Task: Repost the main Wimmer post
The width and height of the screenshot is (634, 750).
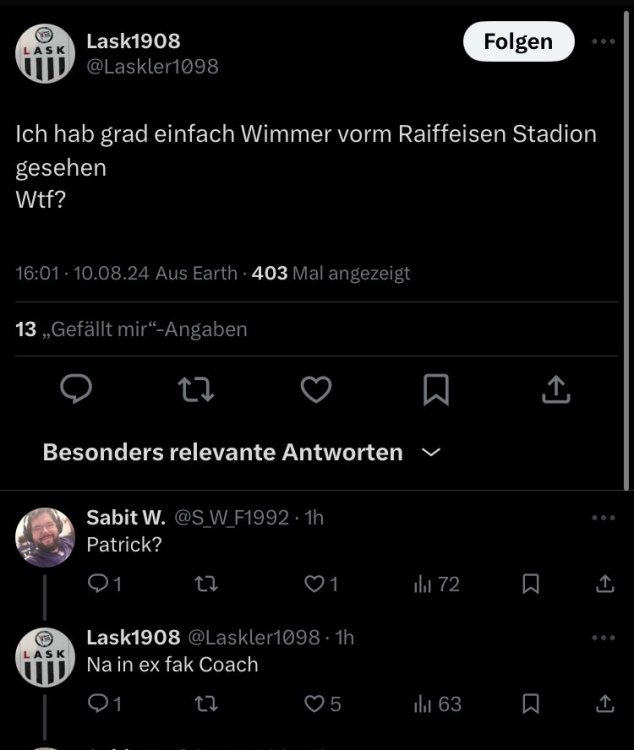Action: pyautogui.click(x=197, y=391)
